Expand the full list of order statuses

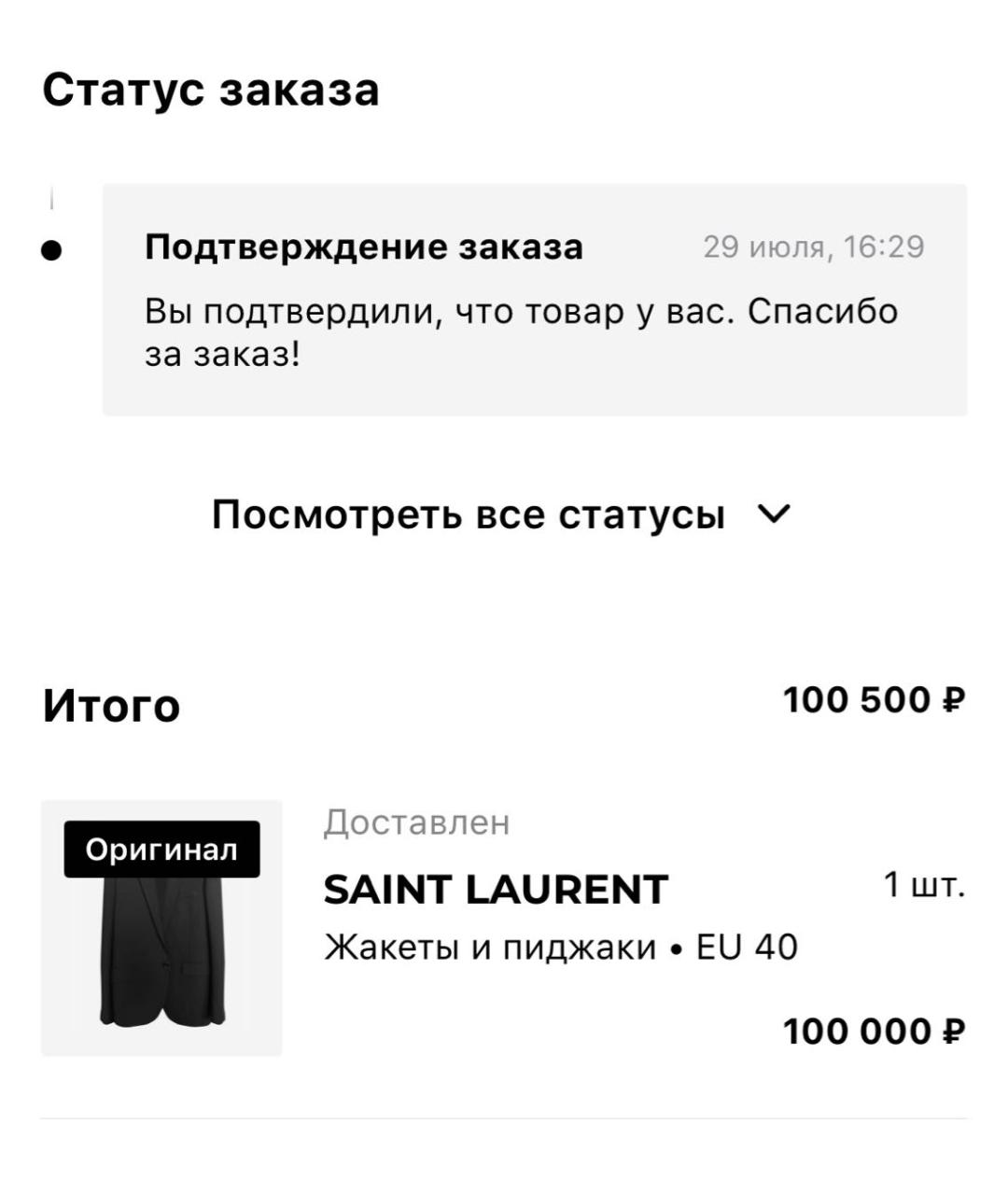point(470,512)
